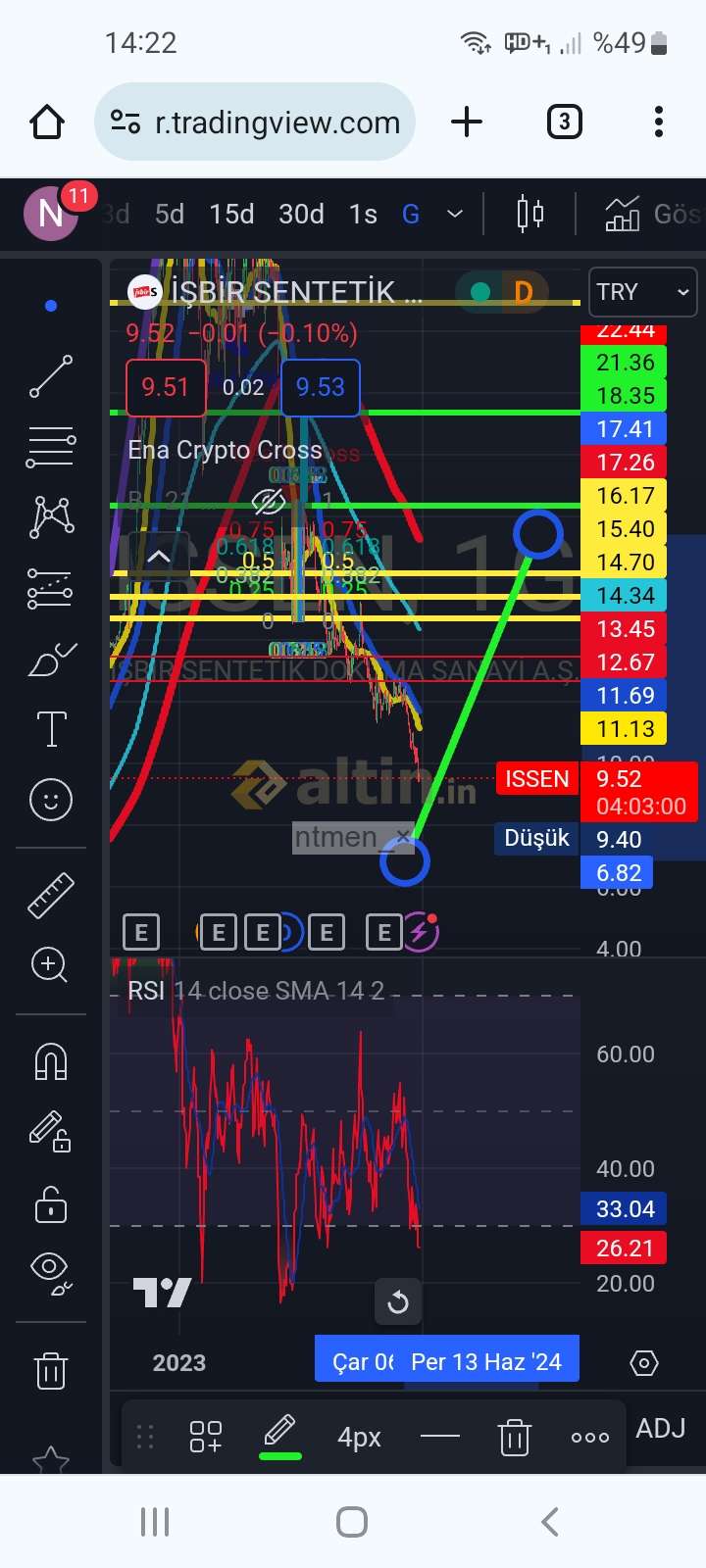Tap the tradingview.com address bar
This screenshot has height=1568, width=706.
(x=255, y=122)
